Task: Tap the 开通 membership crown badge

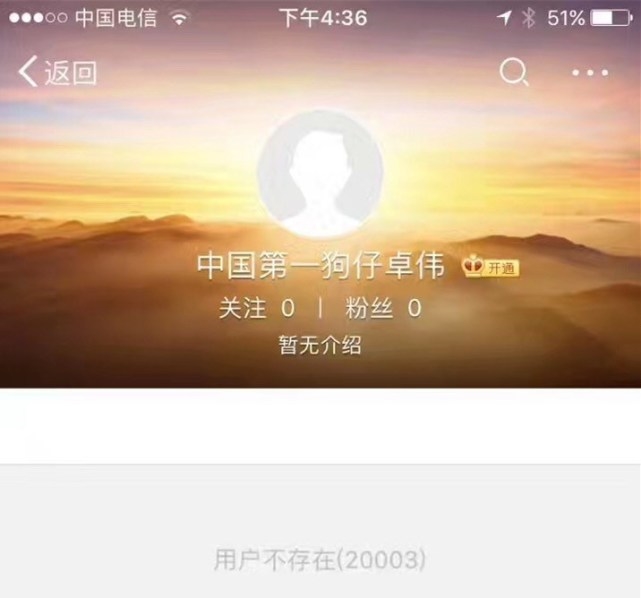Action: tap(490, 267)
